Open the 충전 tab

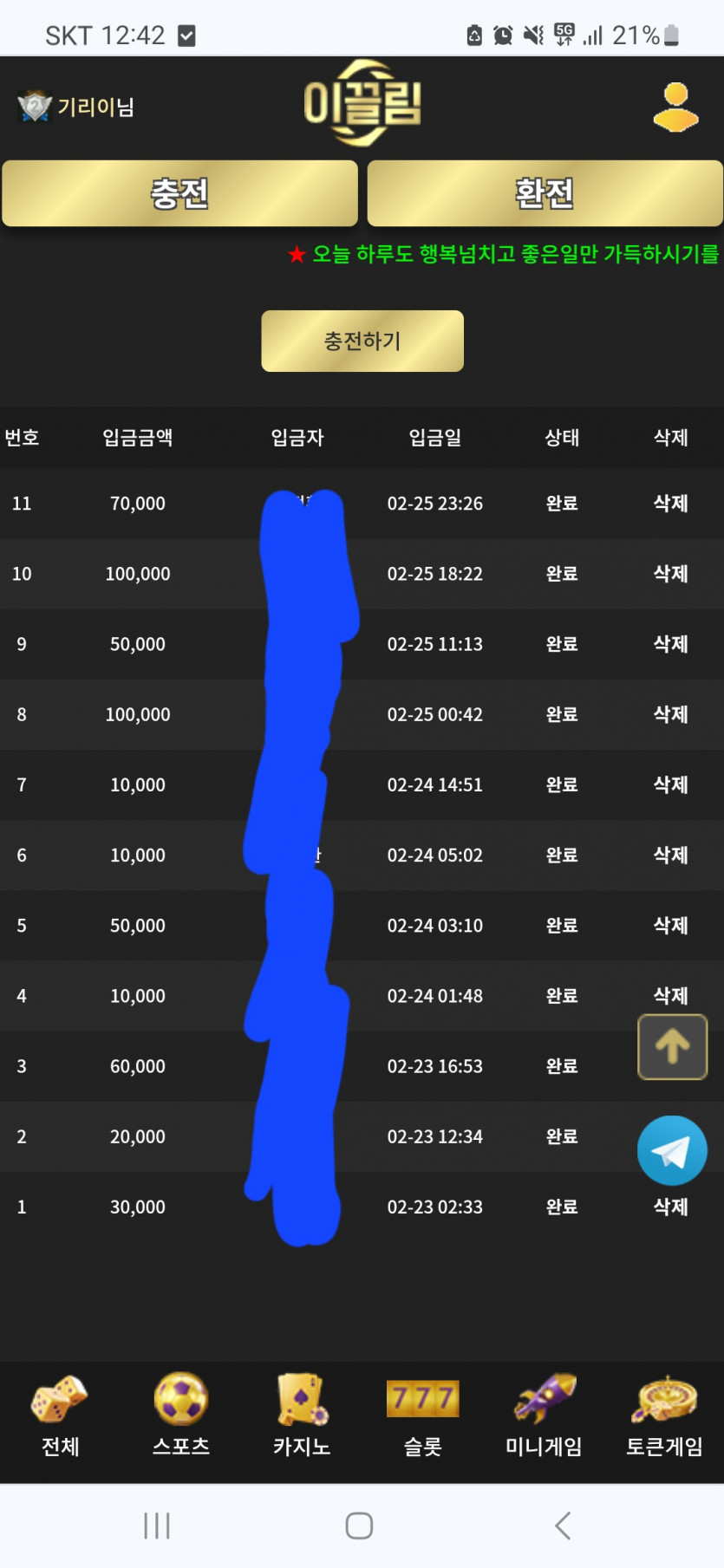tap(179, 193)
